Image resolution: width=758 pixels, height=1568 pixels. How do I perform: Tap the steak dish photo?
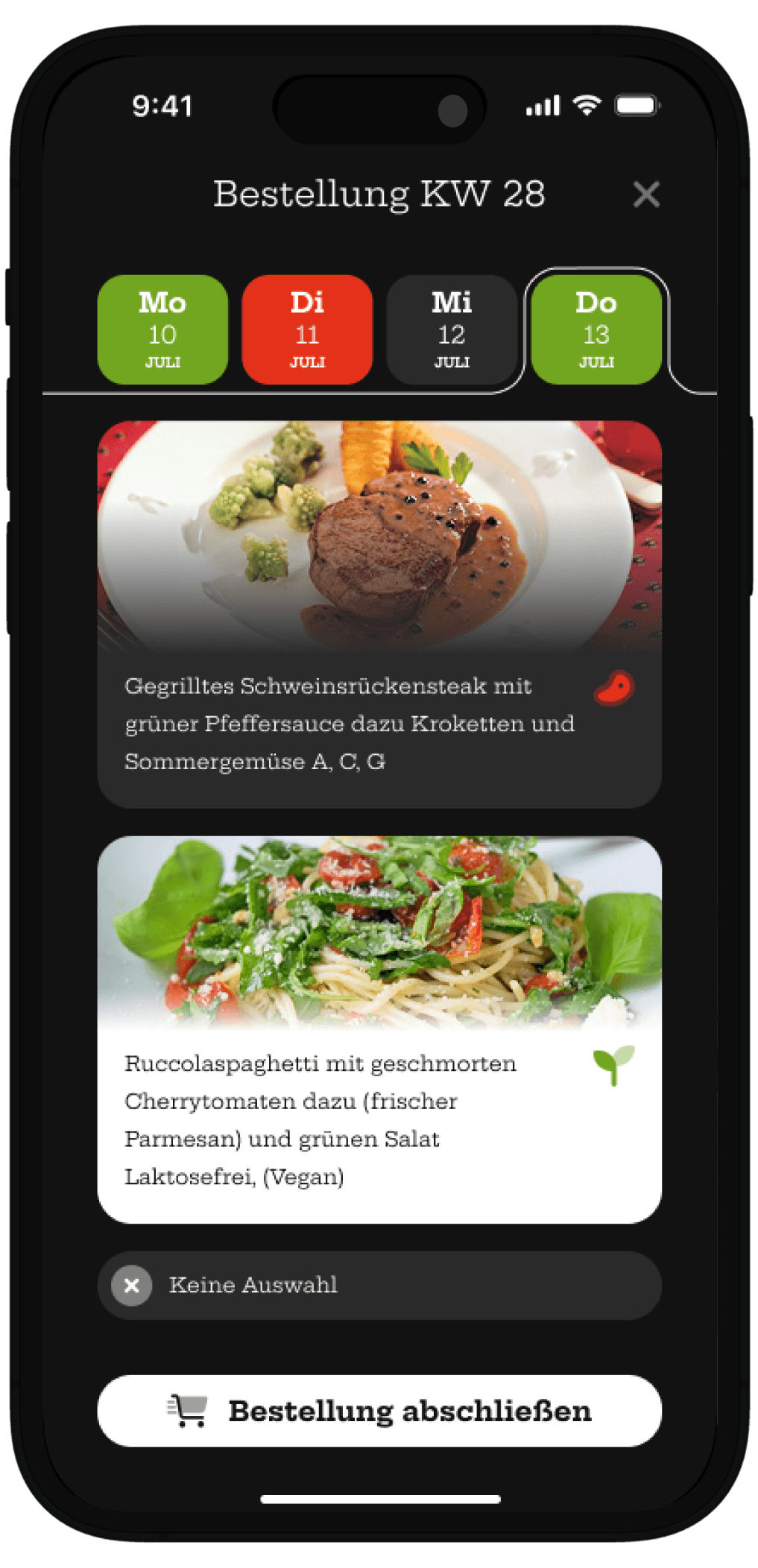point(379,537)
